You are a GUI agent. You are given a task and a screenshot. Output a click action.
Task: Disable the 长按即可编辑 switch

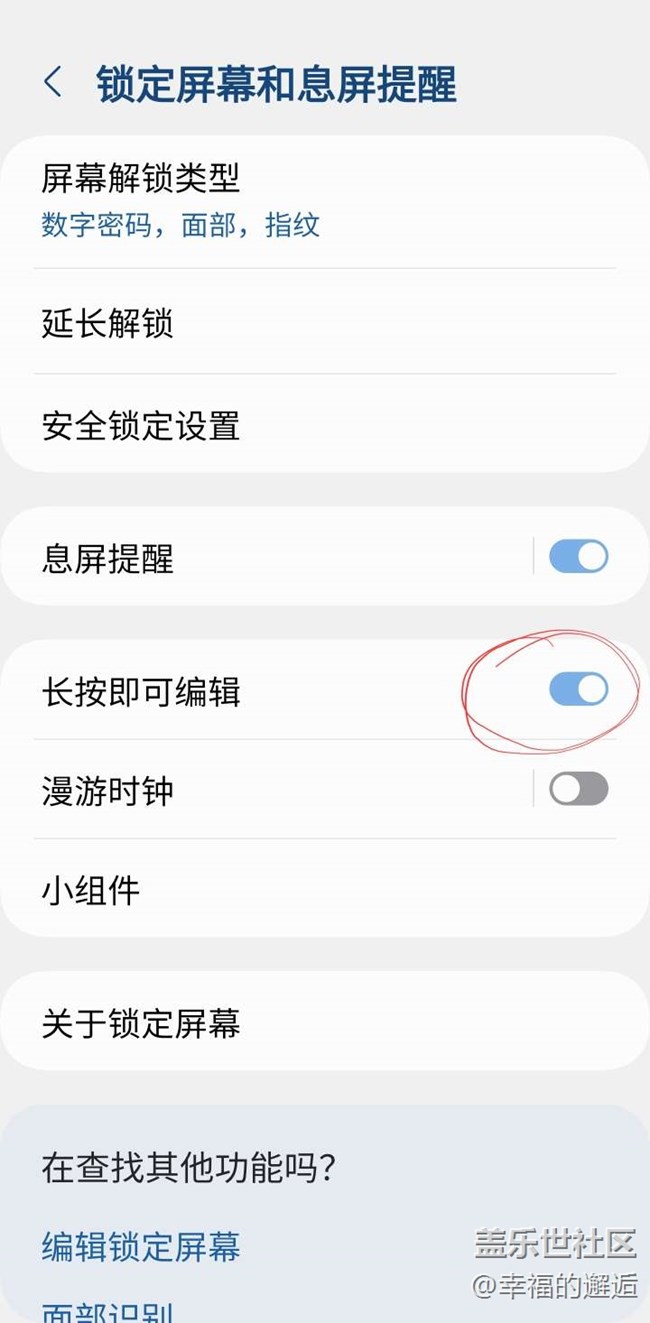(578, 689)
